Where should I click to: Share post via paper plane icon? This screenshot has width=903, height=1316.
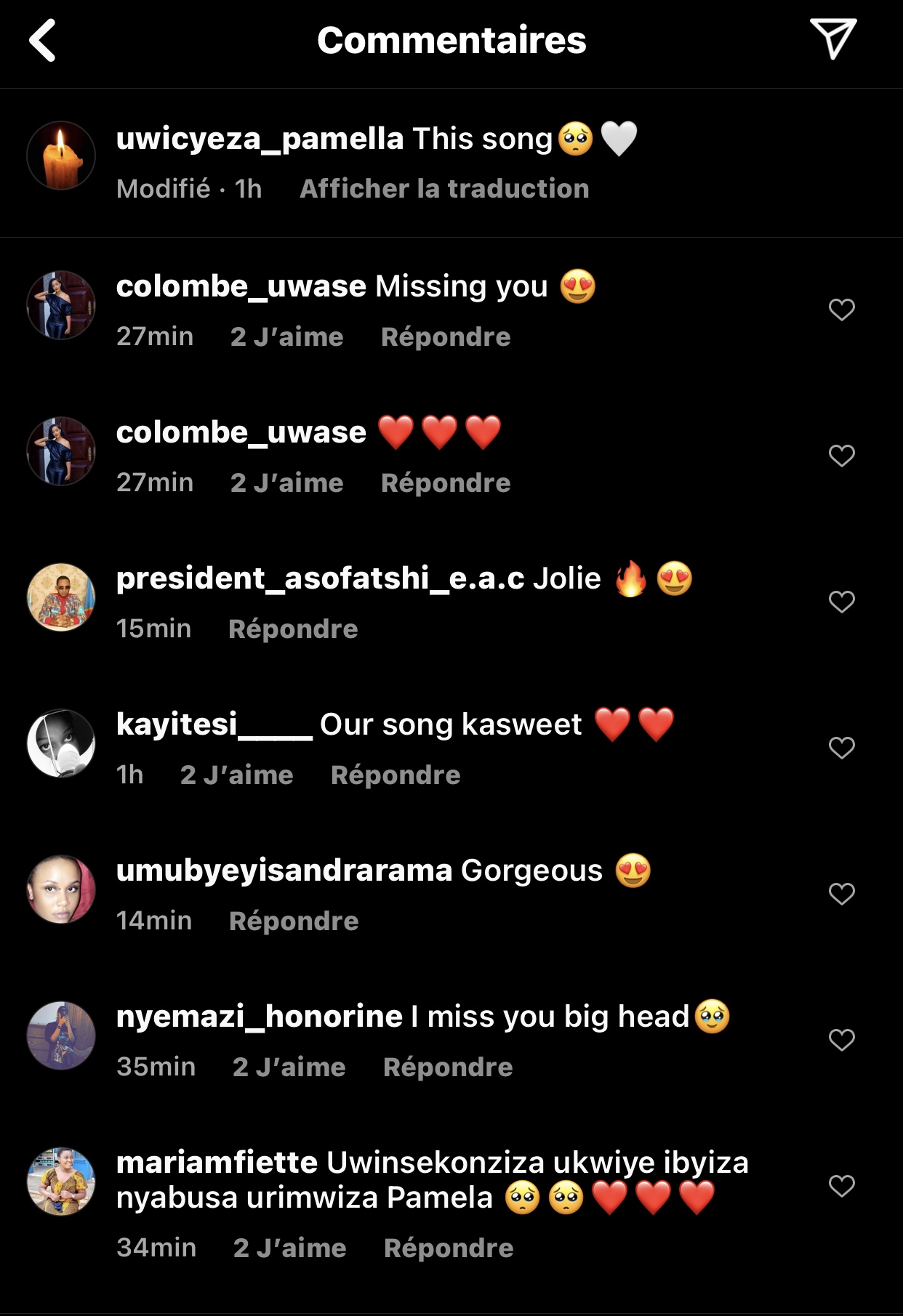coord(832,39)
